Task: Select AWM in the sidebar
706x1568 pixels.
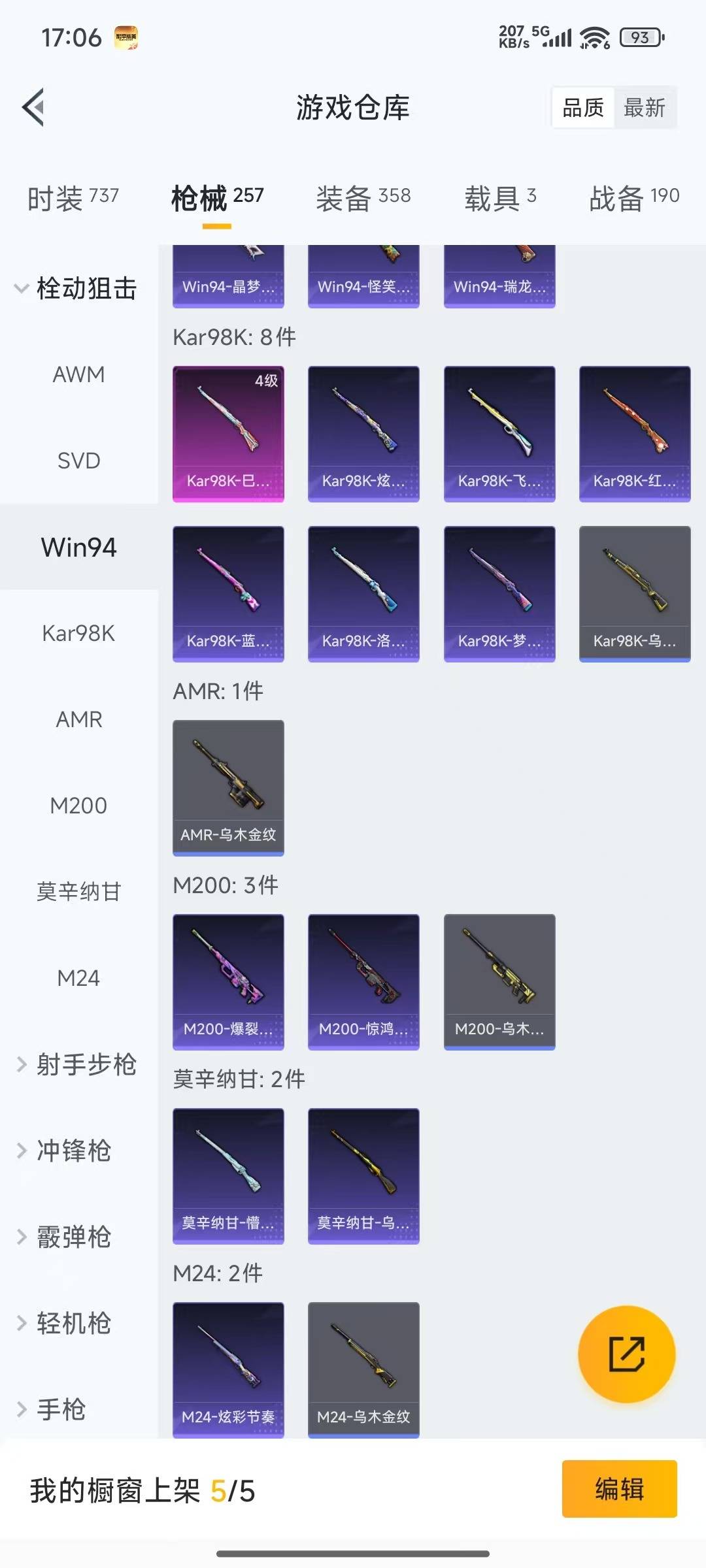Action: coord(78,374)
